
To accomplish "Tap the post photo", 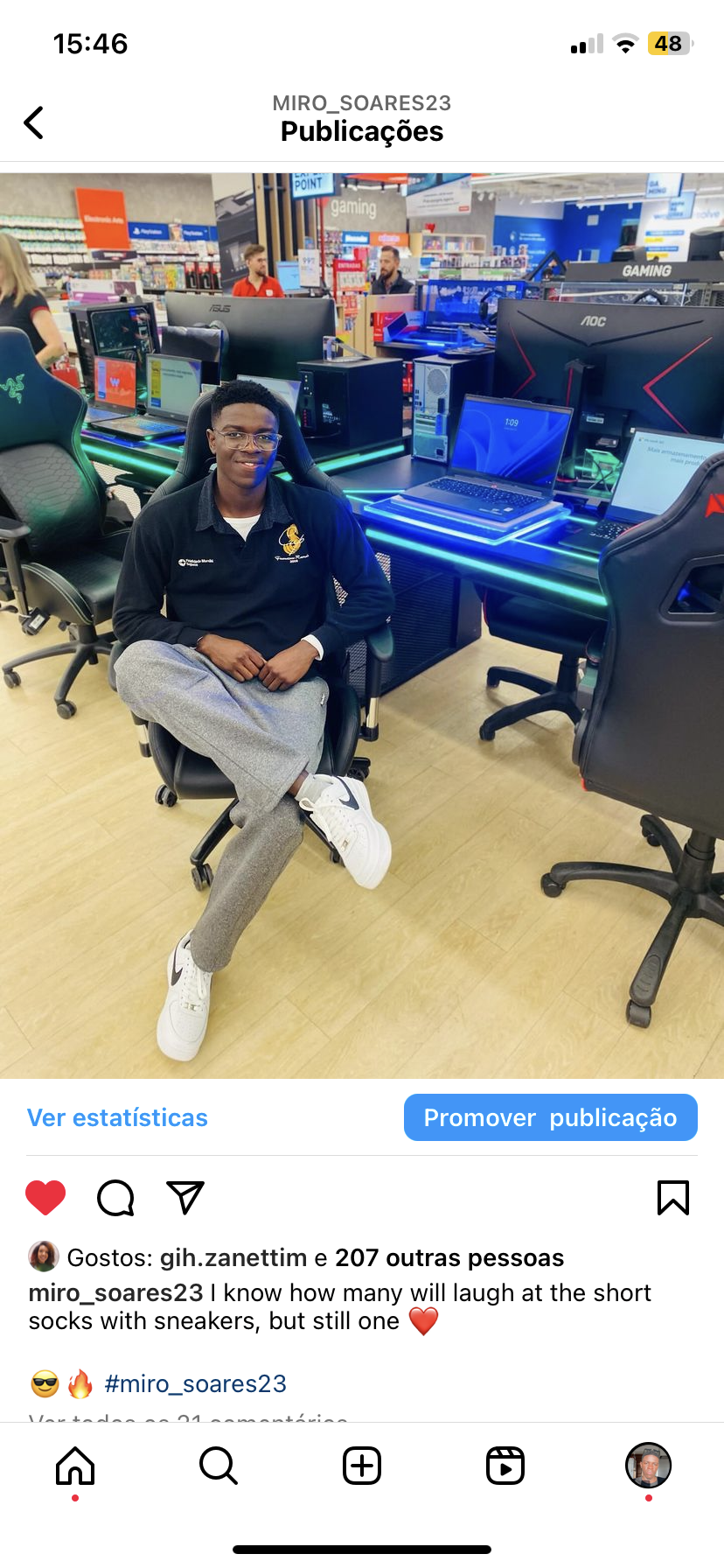I will coord(362,626).
